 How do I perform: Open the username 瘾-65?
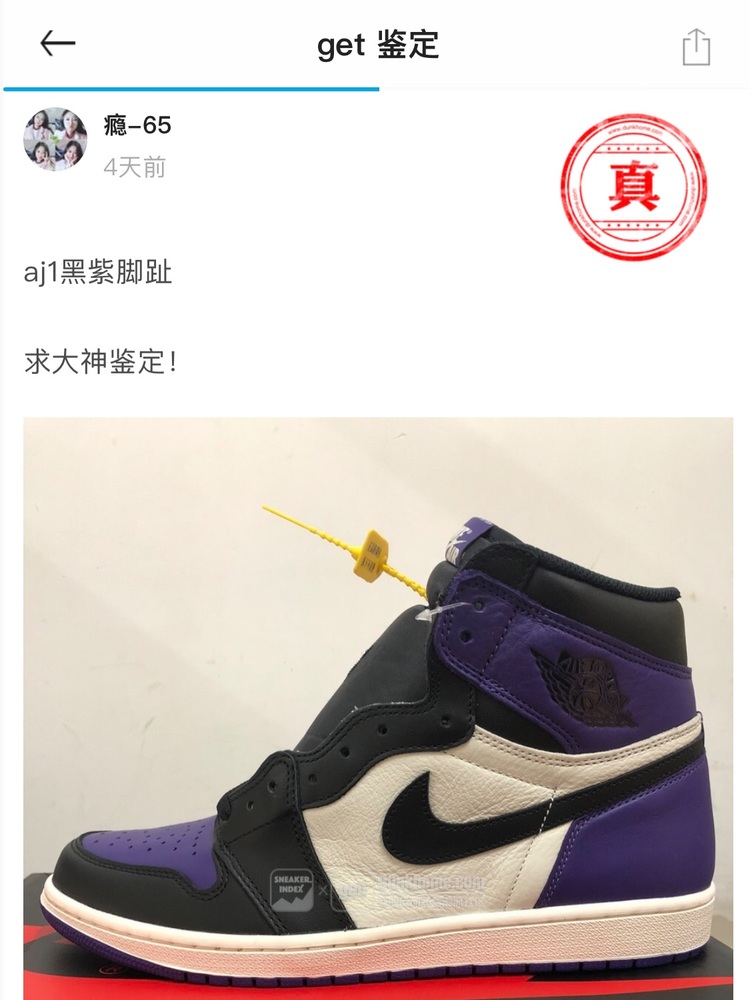(137, 125)
